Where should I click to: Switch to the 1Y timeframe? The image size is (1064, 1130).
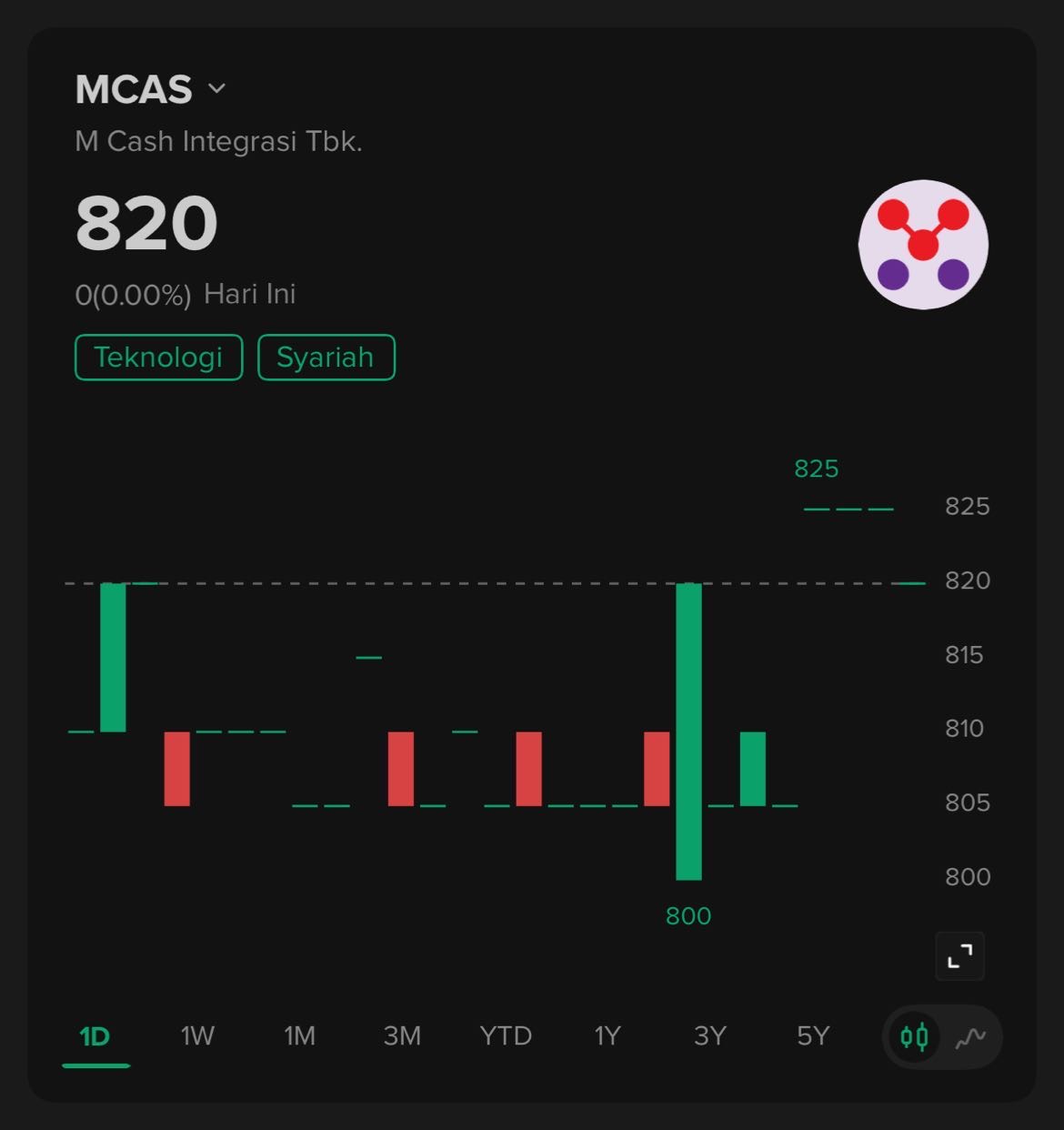[607, 1036]
